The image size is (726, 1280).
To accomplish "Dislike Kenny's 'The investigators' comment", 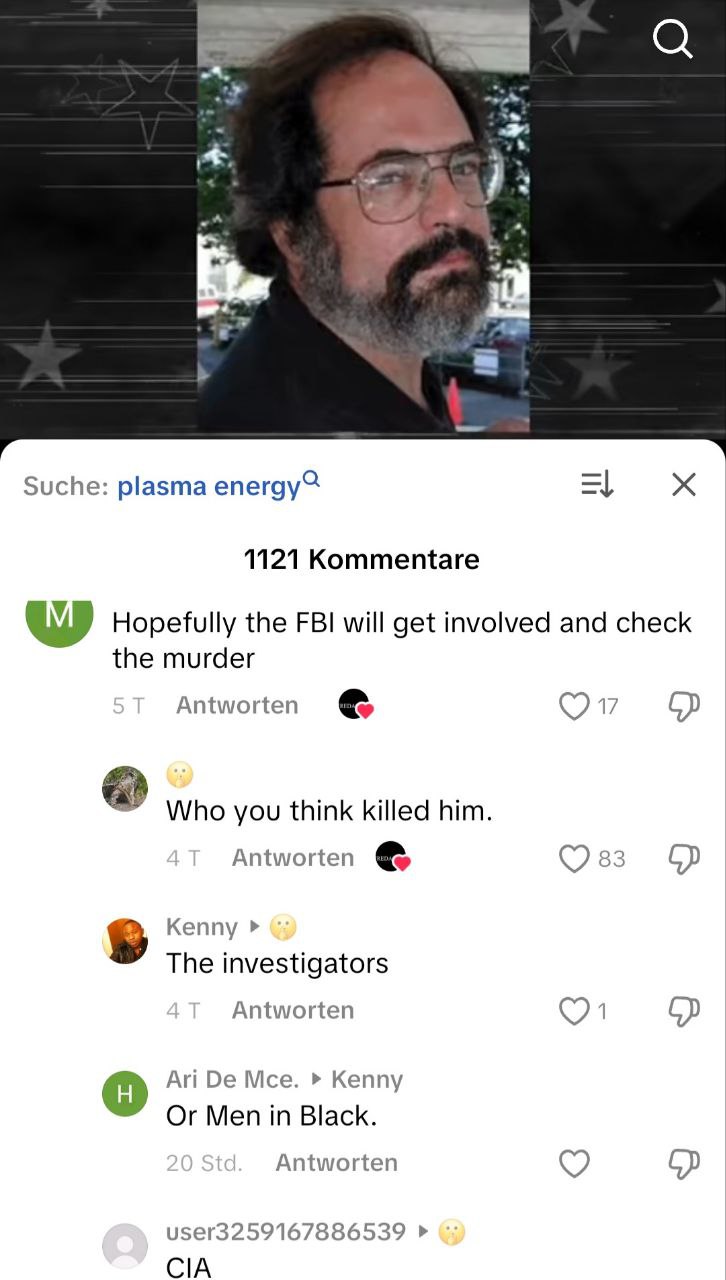I will [x=684, y=1011].
